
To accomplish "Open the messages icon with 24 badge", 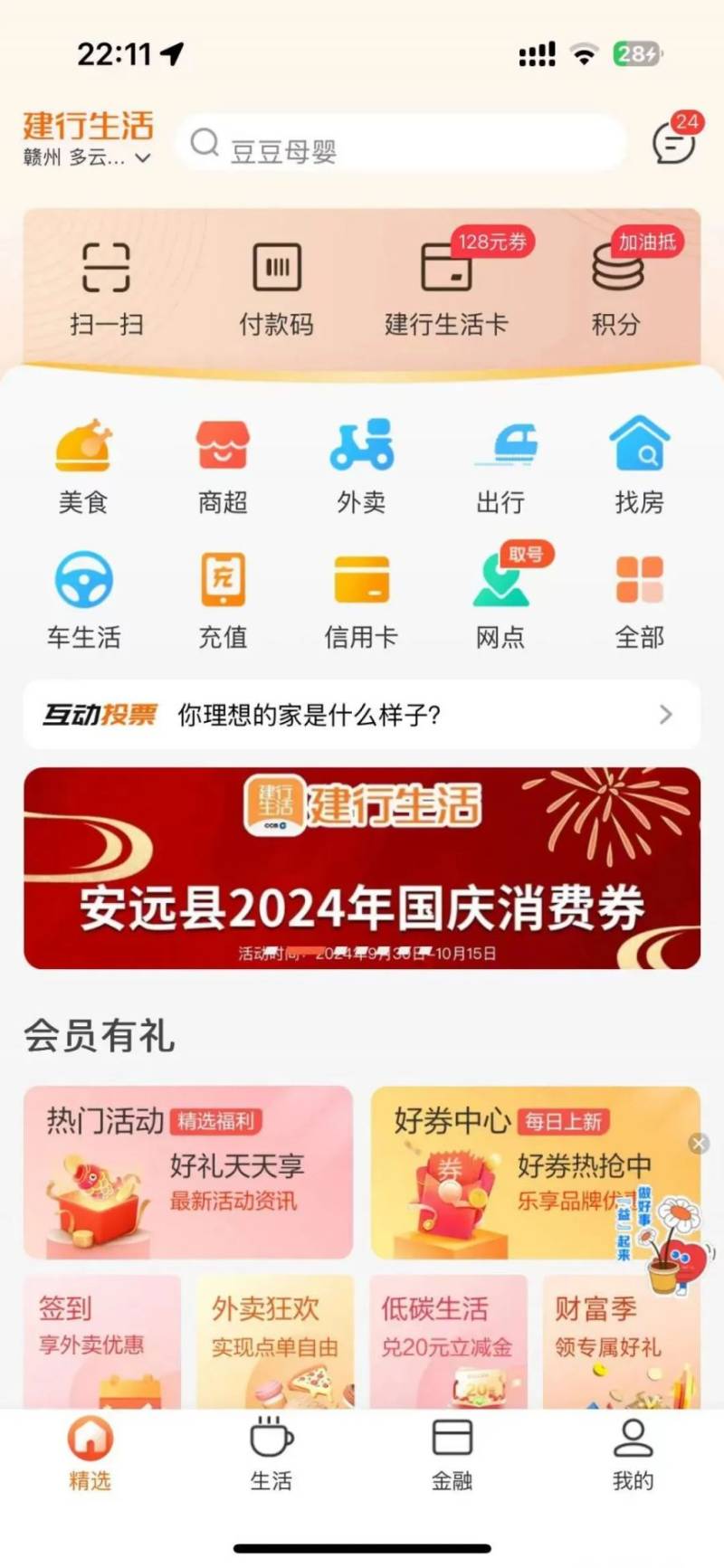I will (x=673, y=143).
